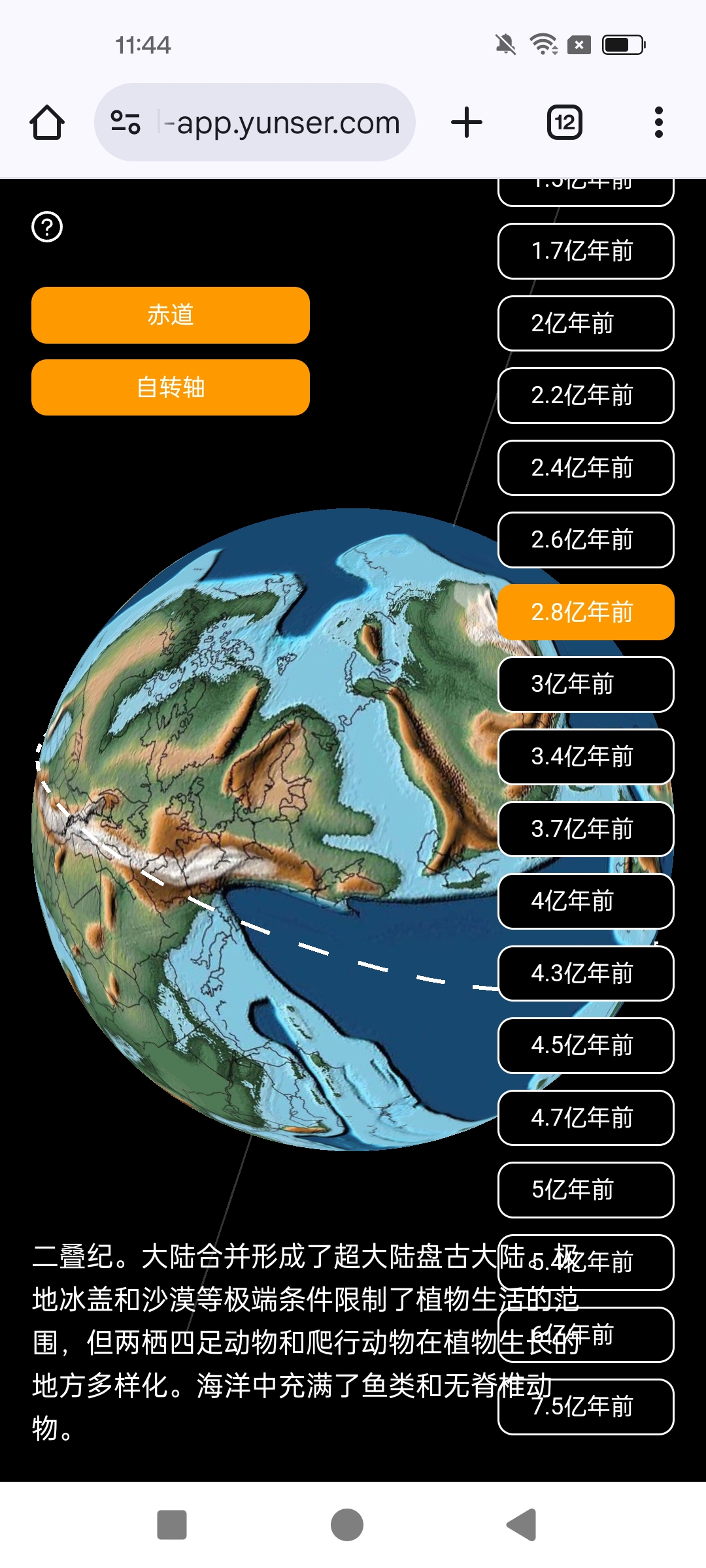Toggle the 赤道 equator line display
The width and height of the screenshot is (706, 1568).
click(170, 316)
